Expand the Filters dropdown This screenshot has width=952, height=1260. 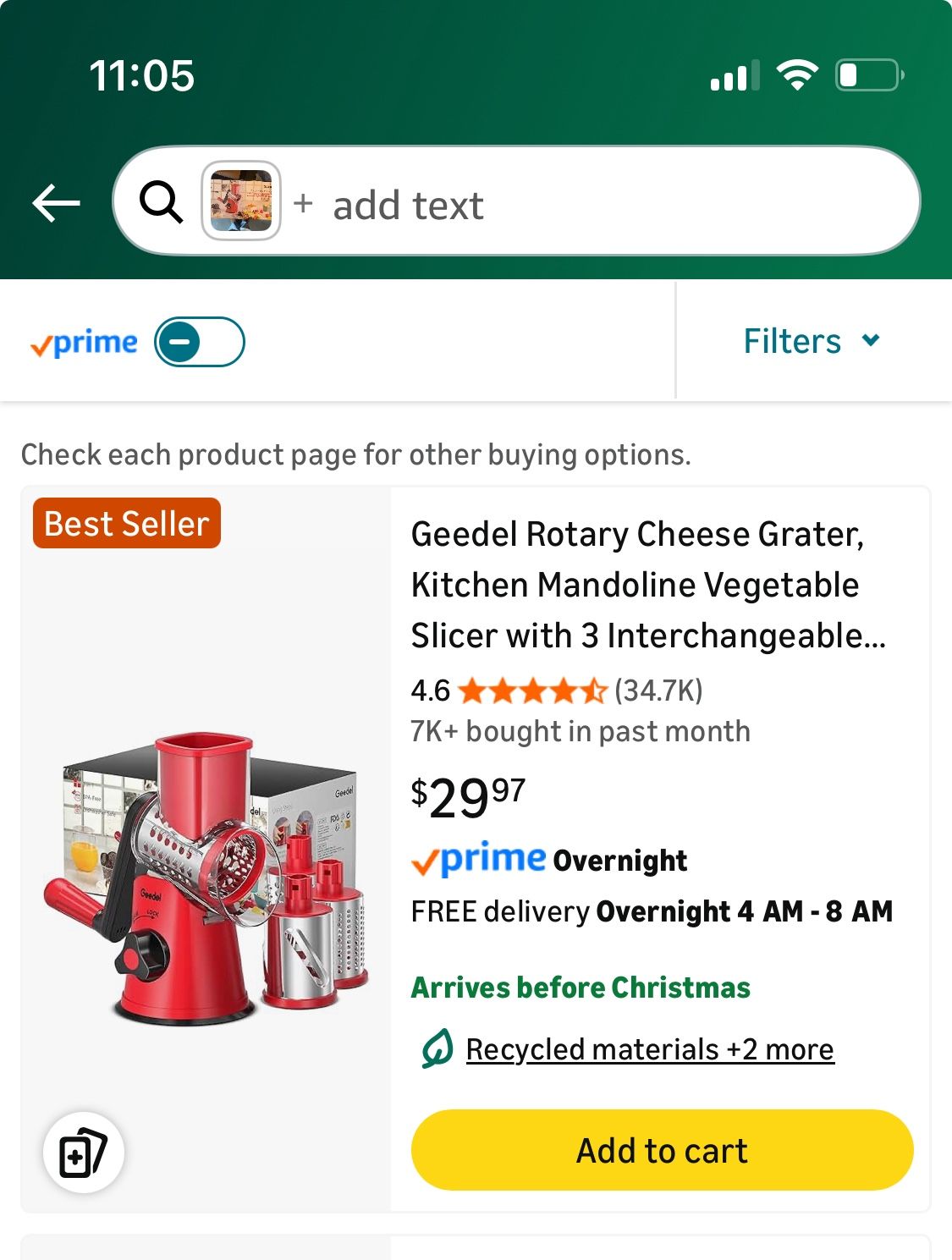click(812, 341)
